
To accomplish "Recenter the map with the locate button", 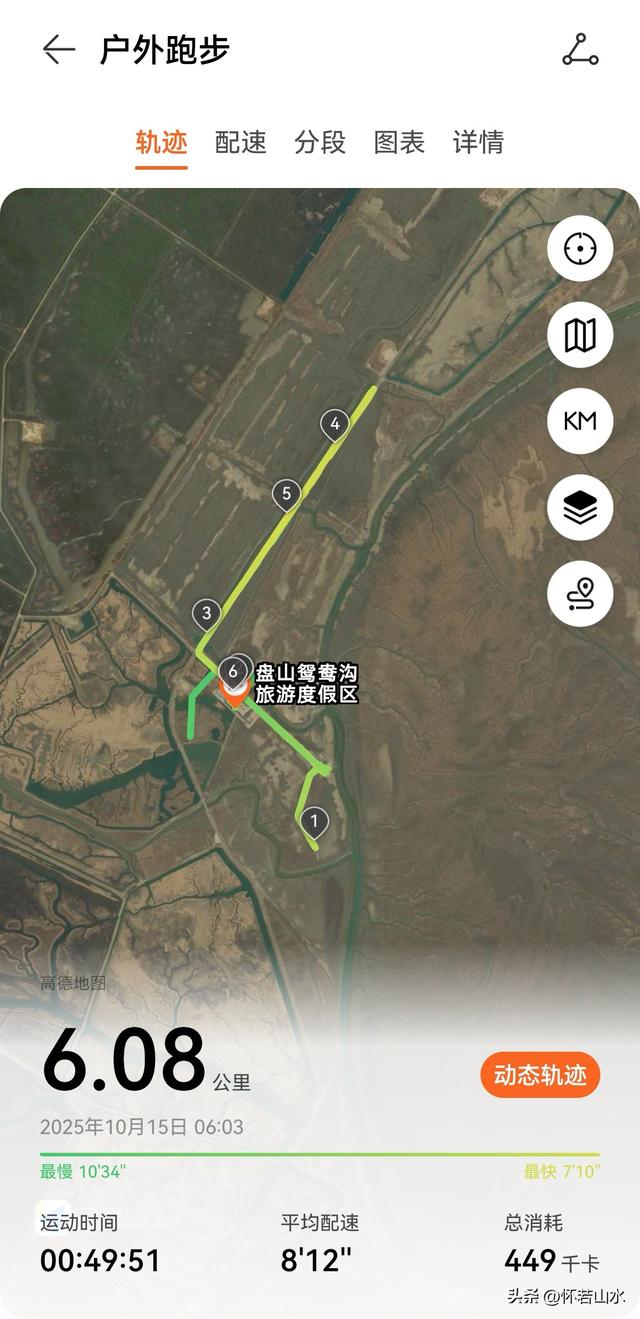I will 580,249.
